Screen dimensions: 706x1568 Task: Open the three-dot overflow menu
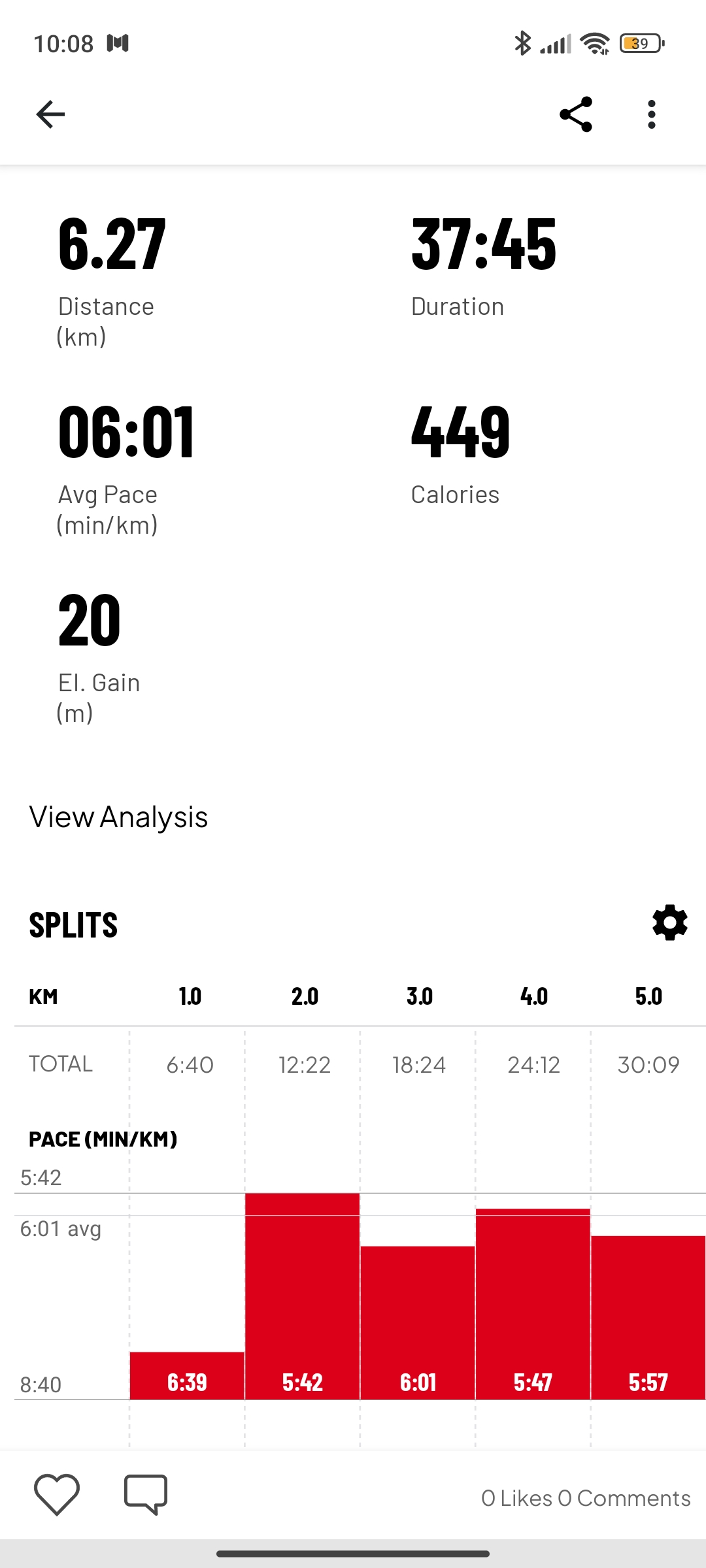coord(651,114)
